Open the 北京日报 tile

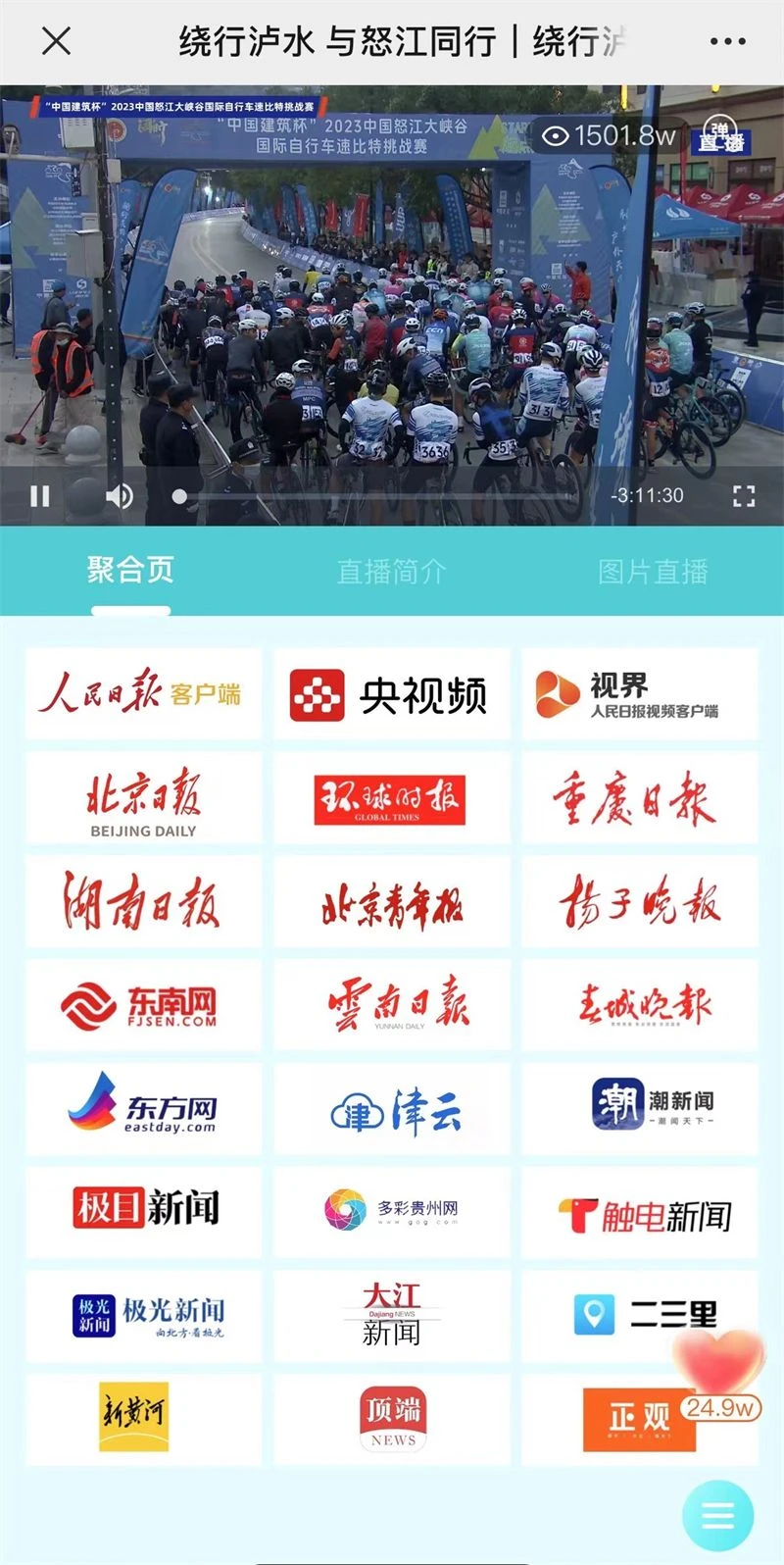click(143, 799)
